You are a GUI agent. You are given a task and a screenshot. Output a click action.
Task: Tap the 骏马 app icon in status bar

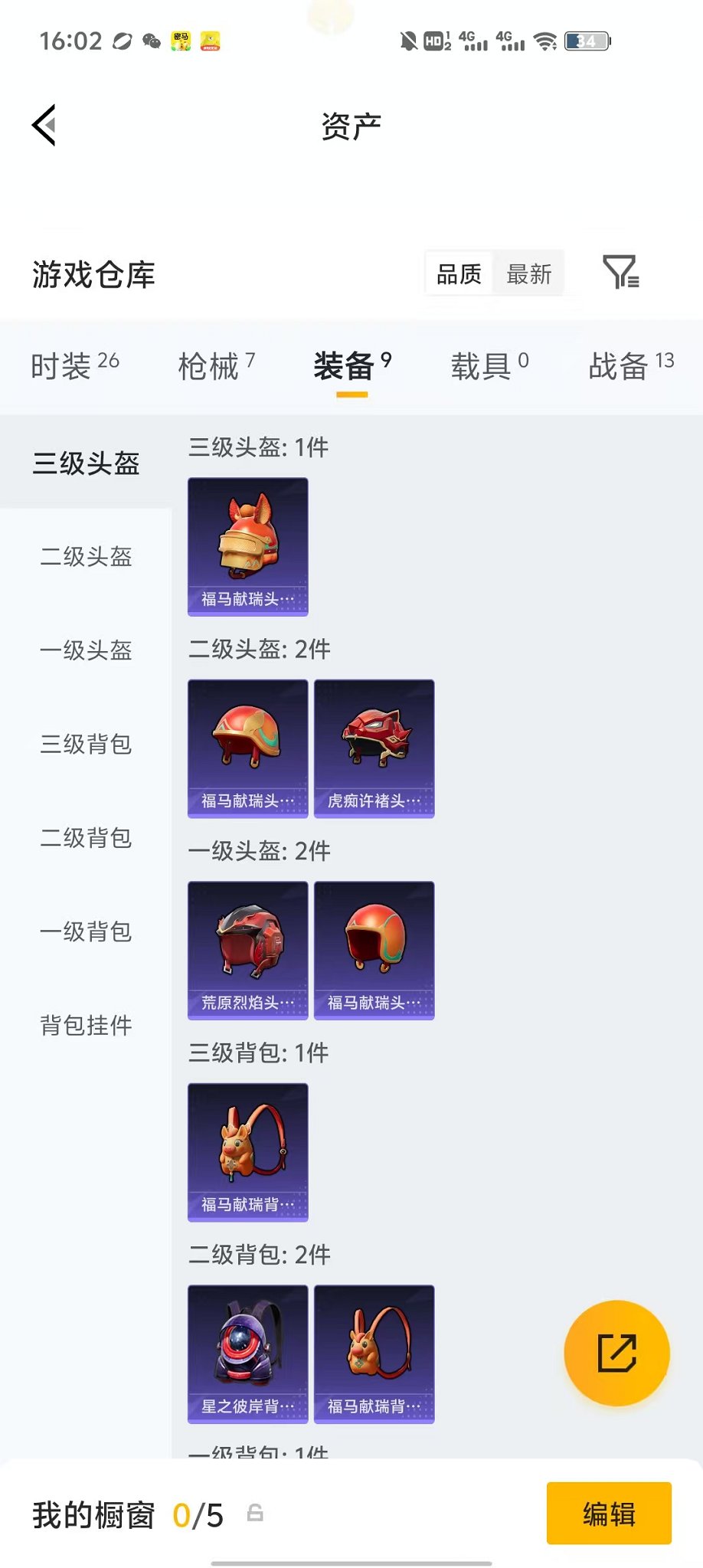(x=181, y=40)
